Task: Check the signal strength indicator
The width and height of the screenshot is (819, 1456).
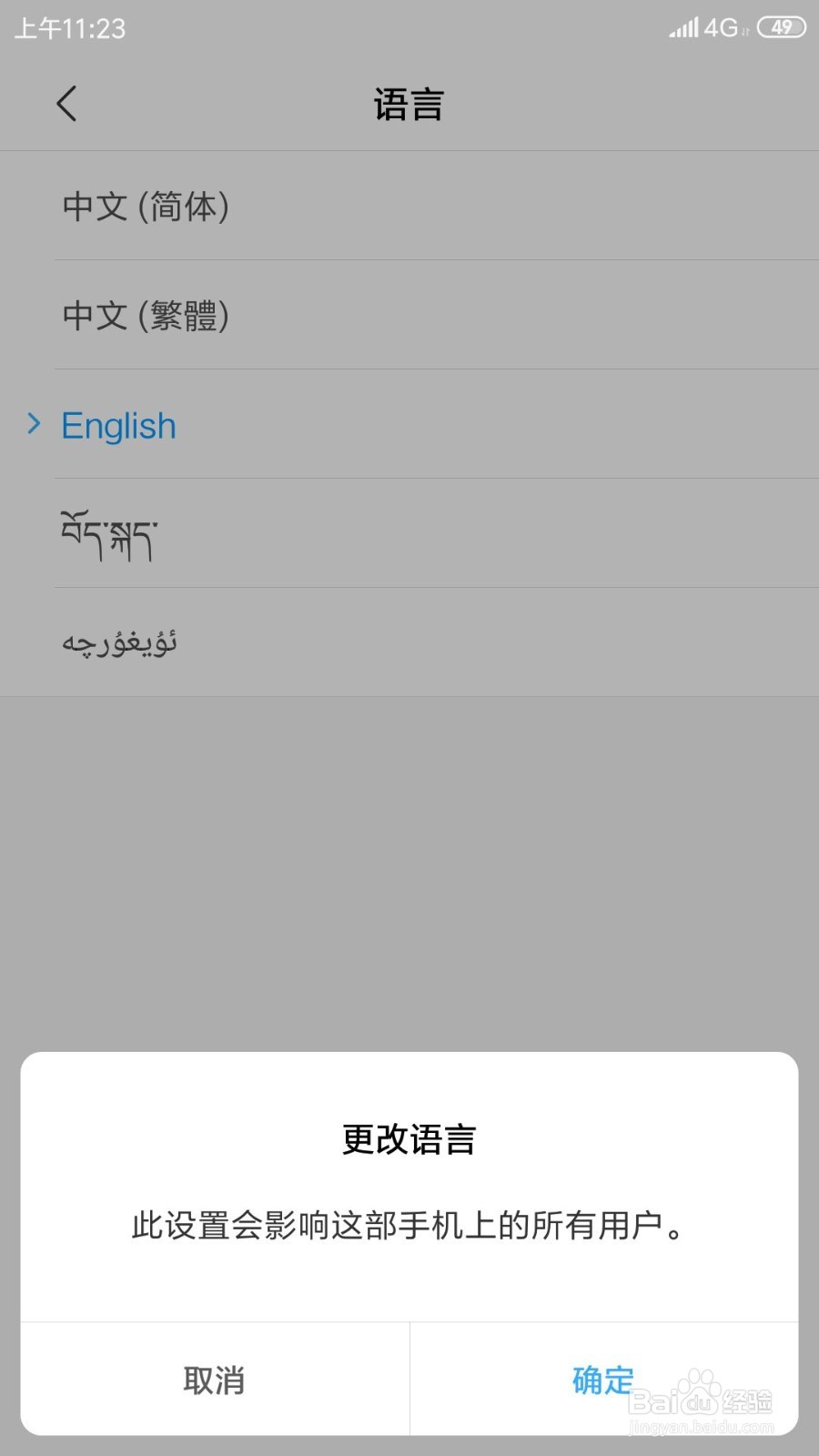Action: coord(684,29)
